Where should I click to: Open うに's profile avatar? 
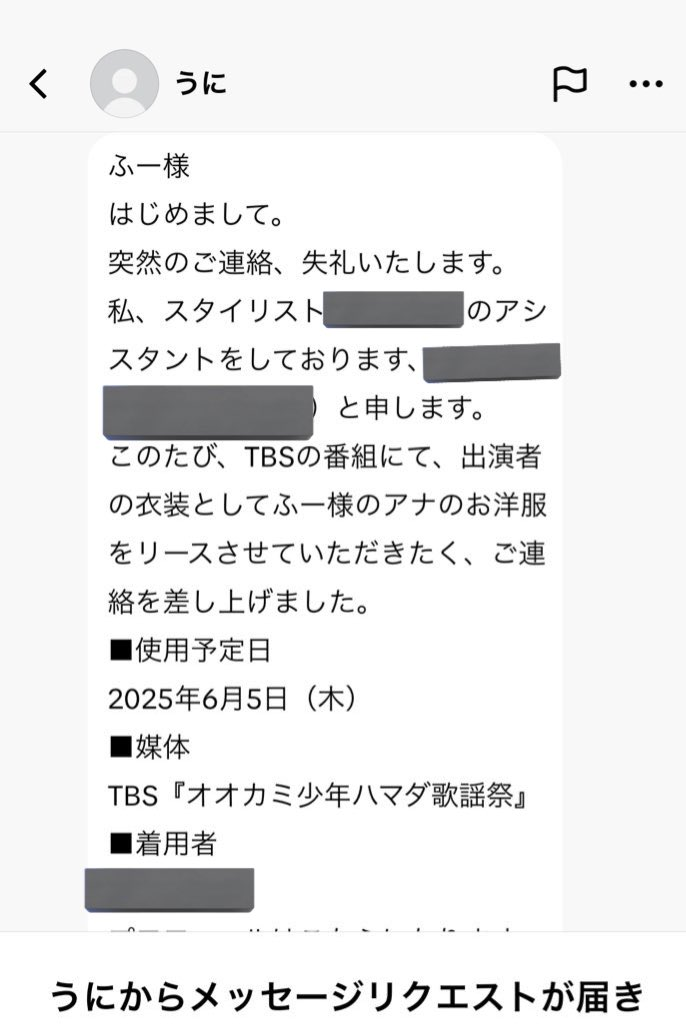[124, 84]
